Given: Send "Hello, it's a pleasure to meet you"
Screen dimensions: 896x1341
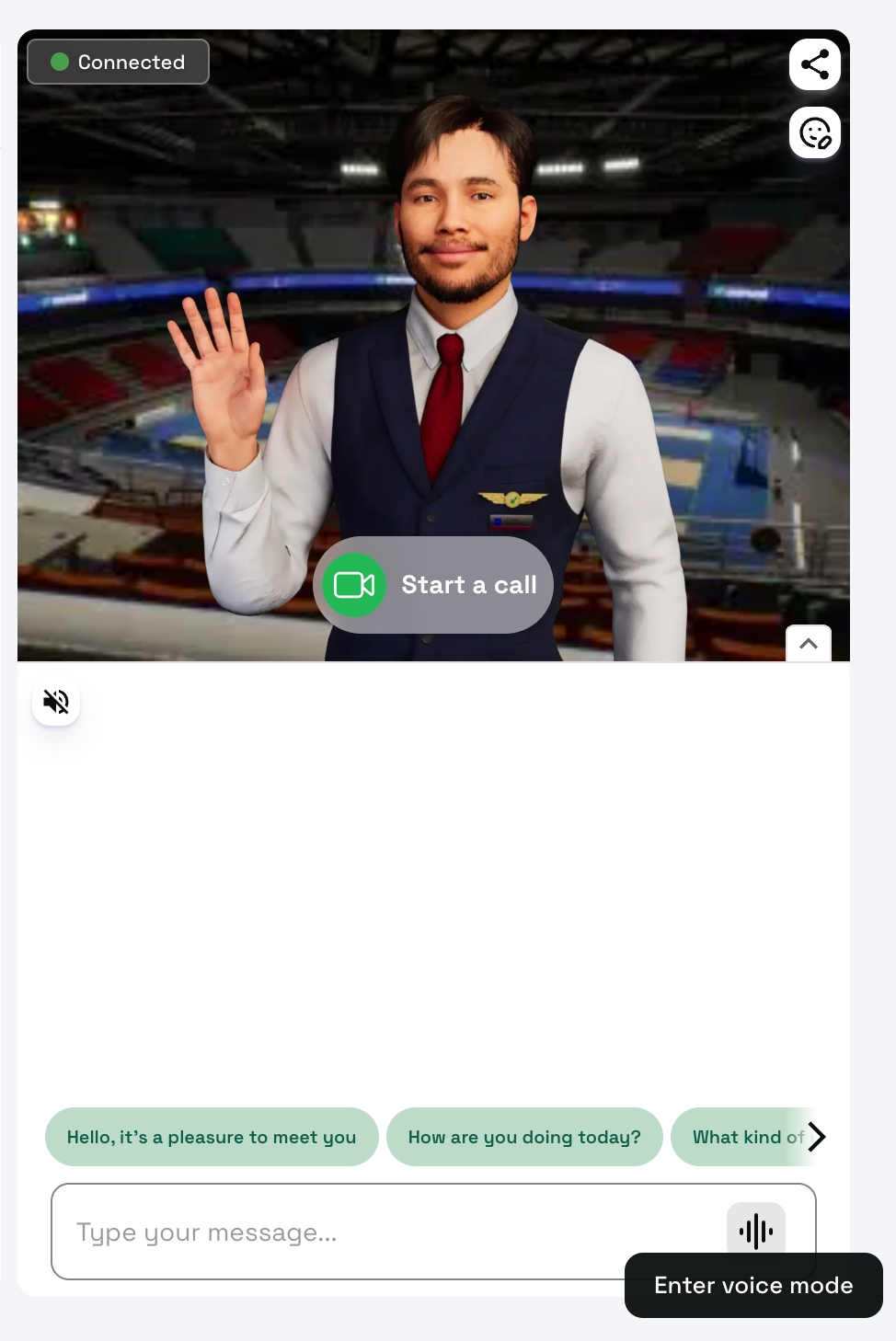Looking at the screenshot, I should point(212,1137).
